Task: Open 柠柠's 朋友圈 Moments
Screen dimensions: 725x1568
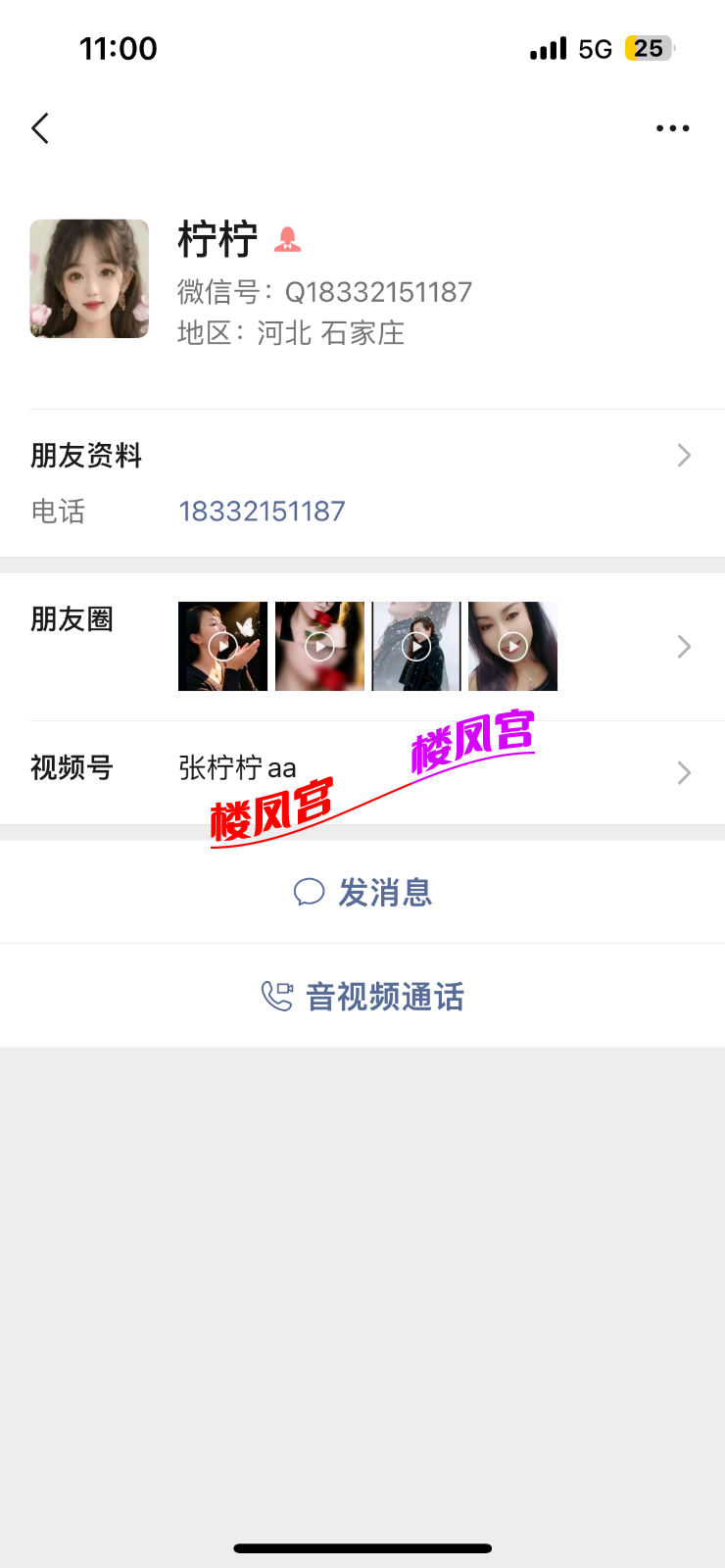Action: click(x=362, y=647)
